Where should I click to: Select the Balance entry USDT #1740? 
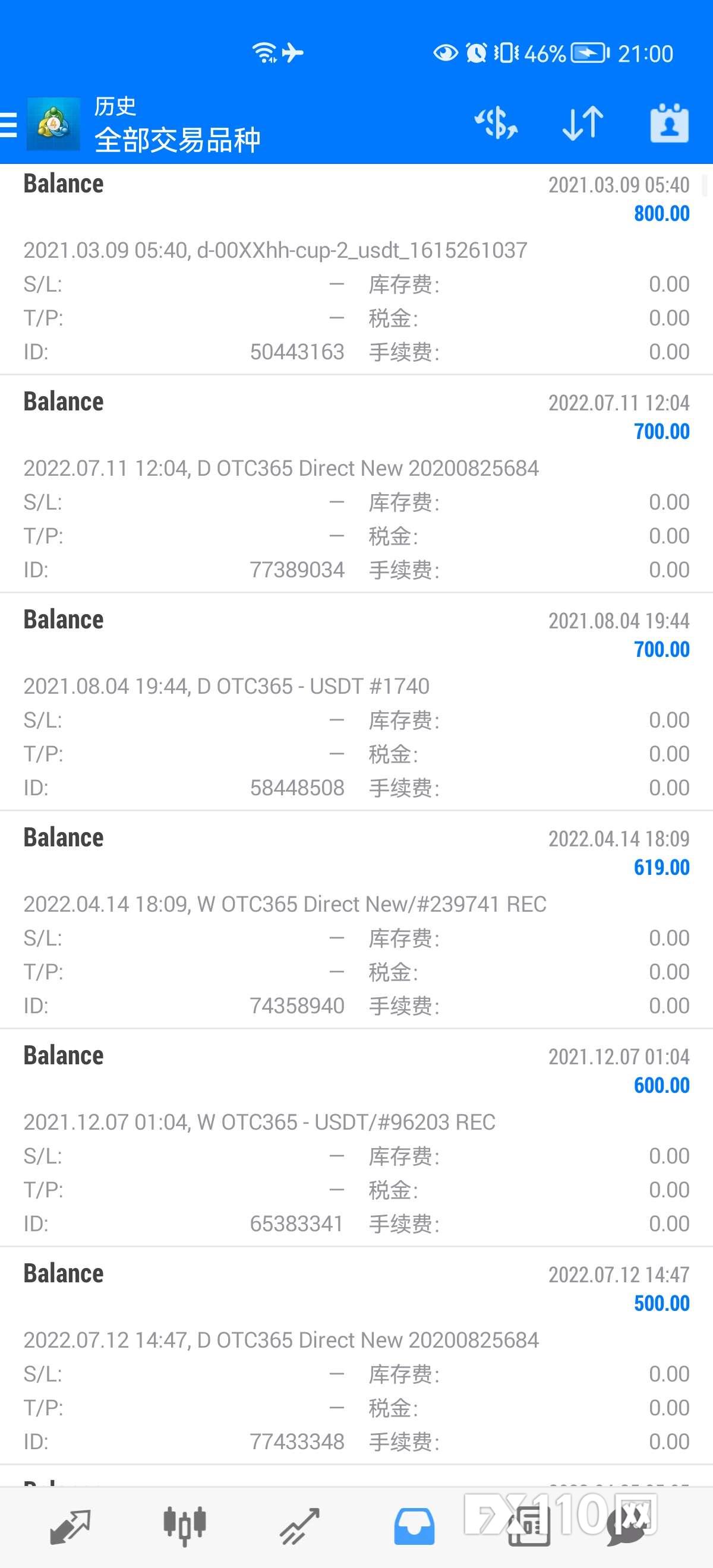[x=356, y=702]
